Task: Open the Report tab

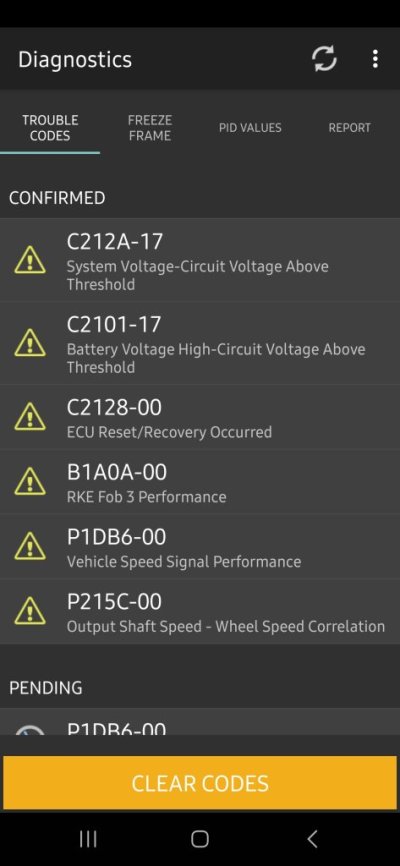Action: pyautogui.click(x=350, y=128)
